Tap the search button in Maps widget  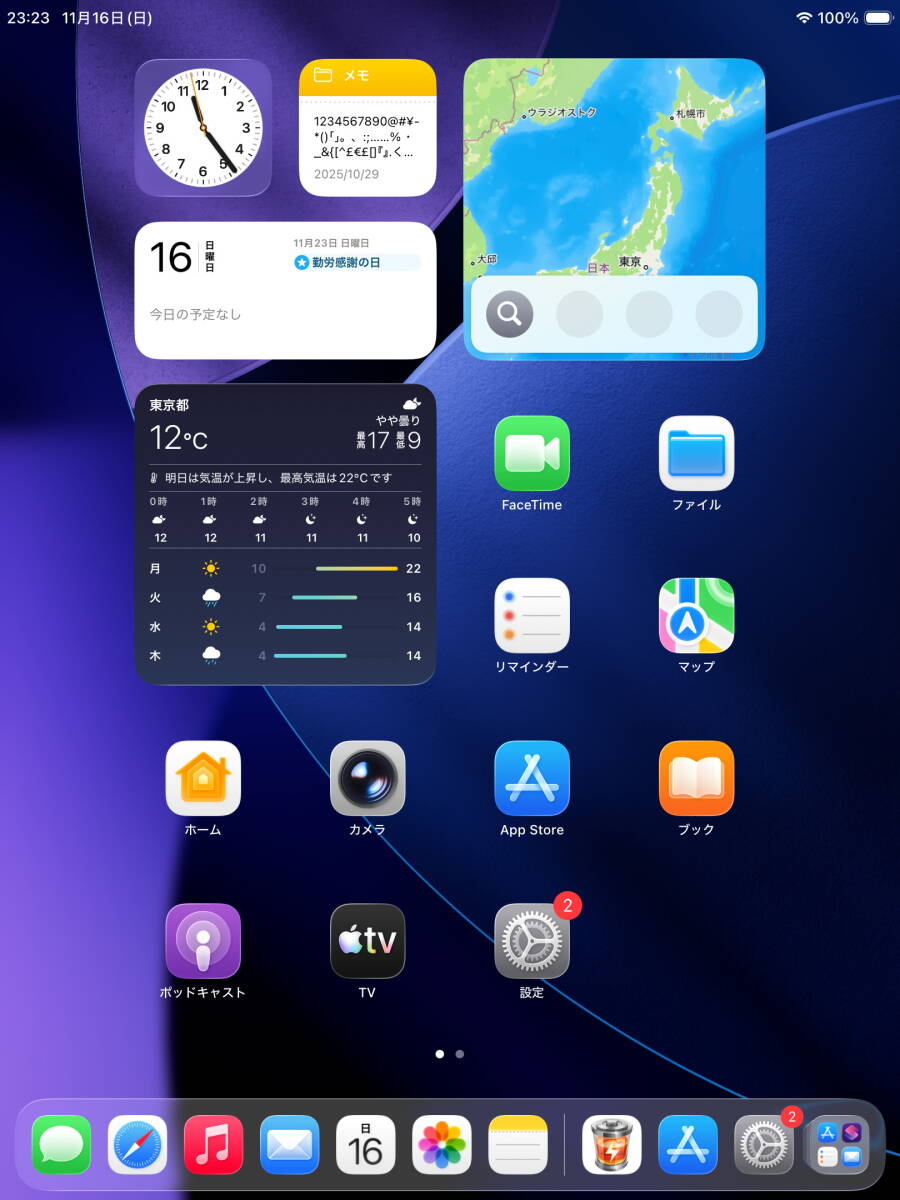[x=509, y=314]
